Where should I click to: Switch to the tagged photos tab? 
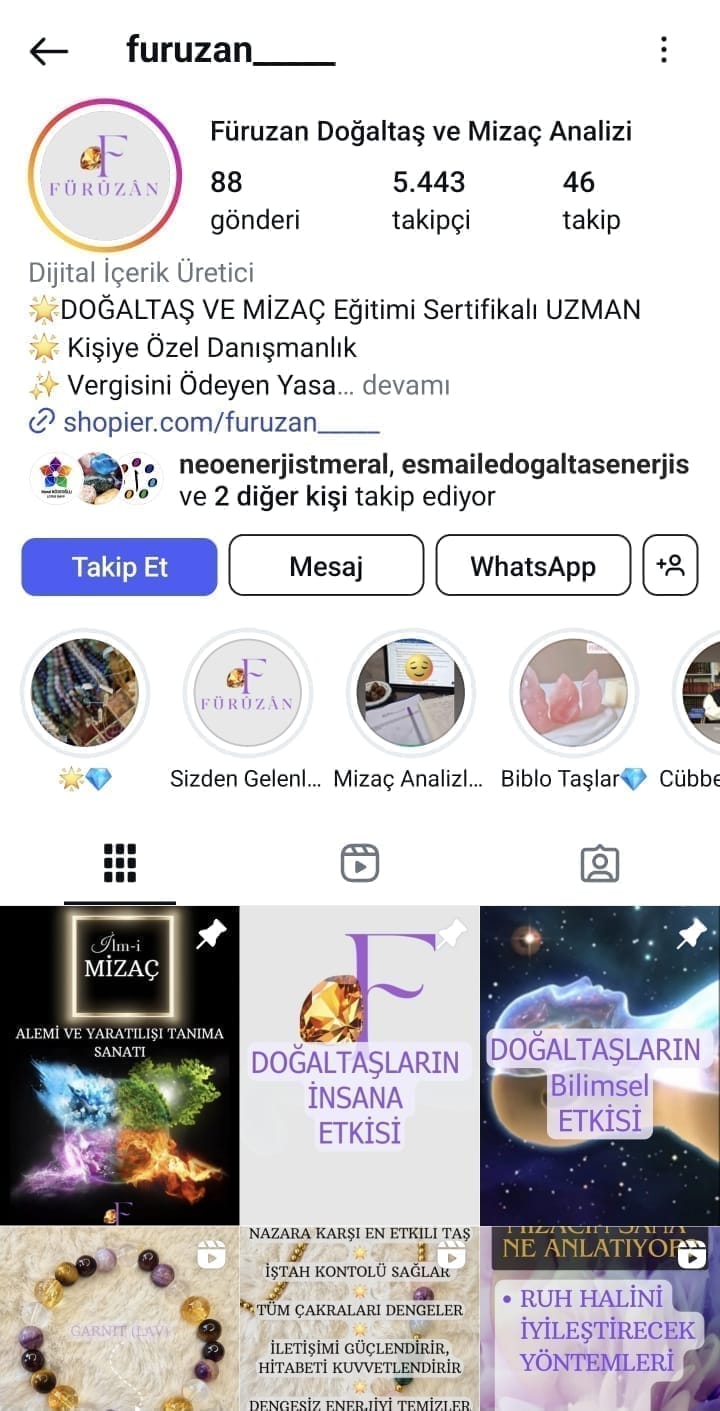(600, 862)
